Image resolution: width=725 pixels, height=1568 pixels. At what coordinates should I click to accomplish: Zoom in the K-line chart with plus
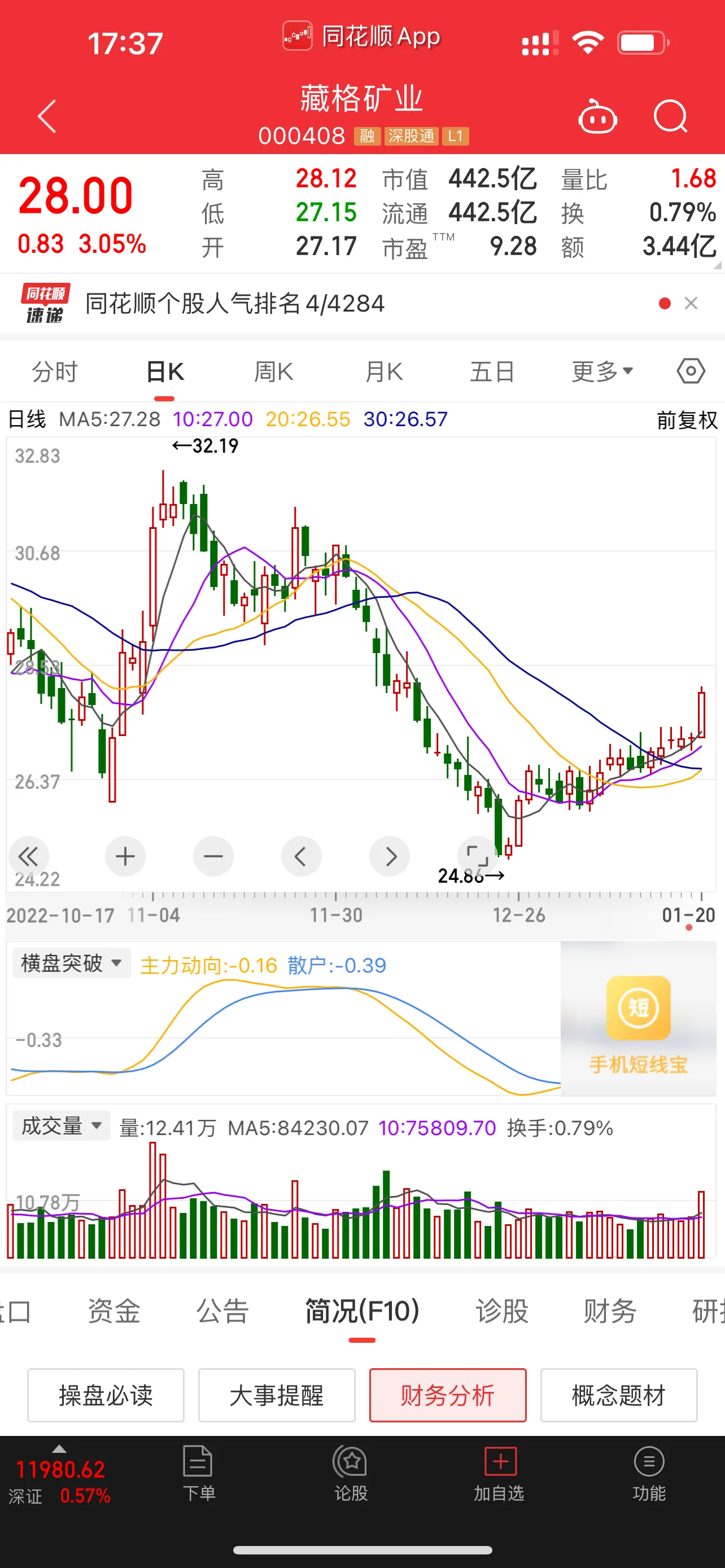125,856
